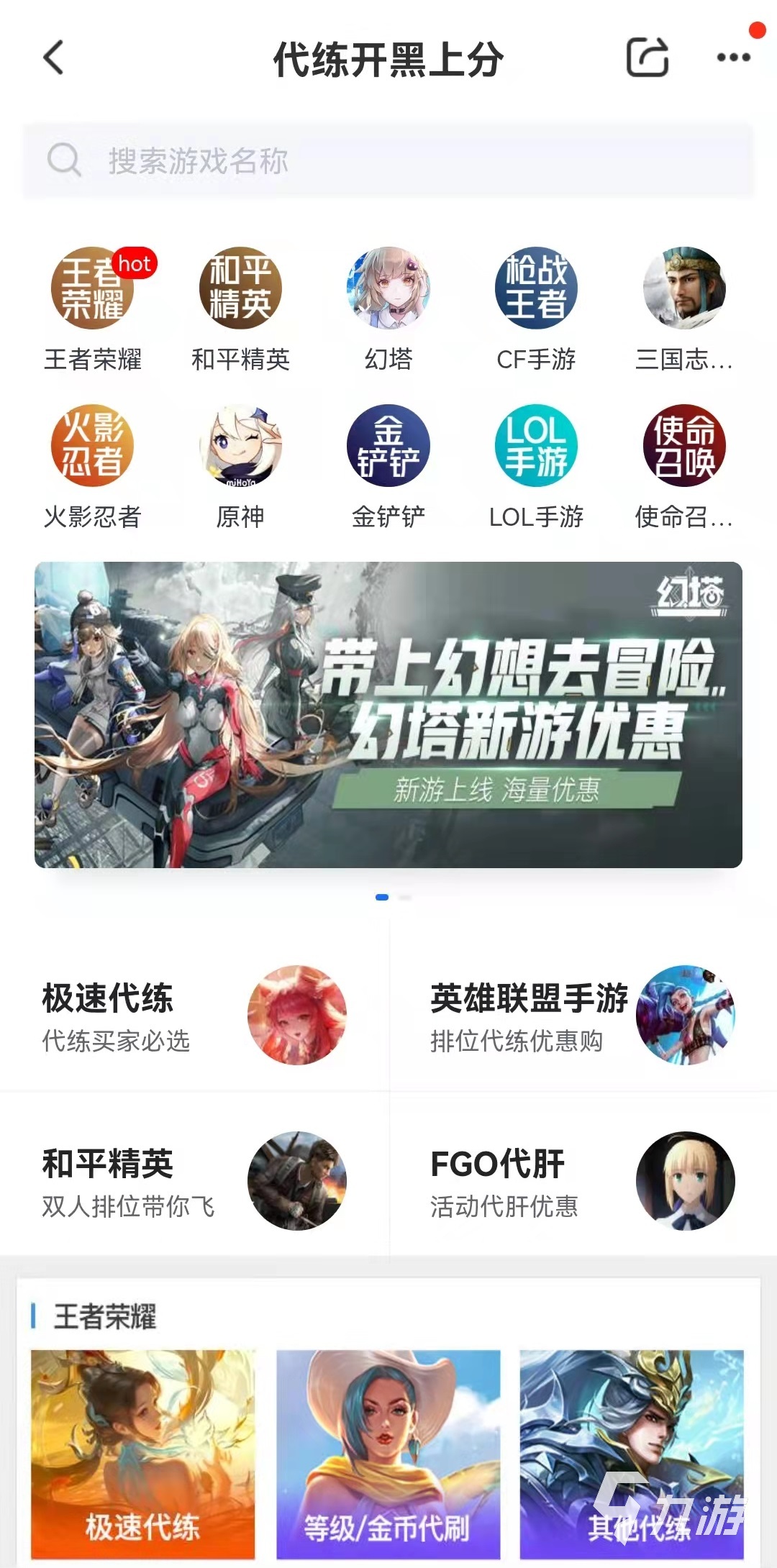Go back using the top-left arrow
777x1568 pixels.
click(x=54, y=58)
